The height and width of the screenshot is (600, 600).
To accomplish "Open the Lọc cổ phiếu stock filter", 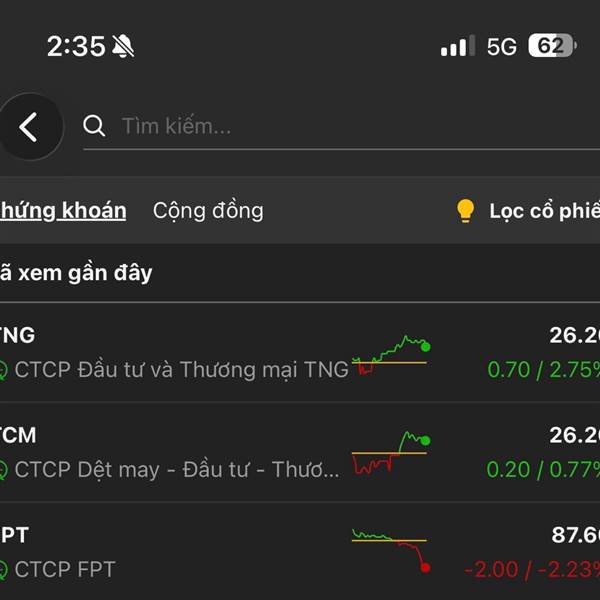I will (x=528, y=211).
